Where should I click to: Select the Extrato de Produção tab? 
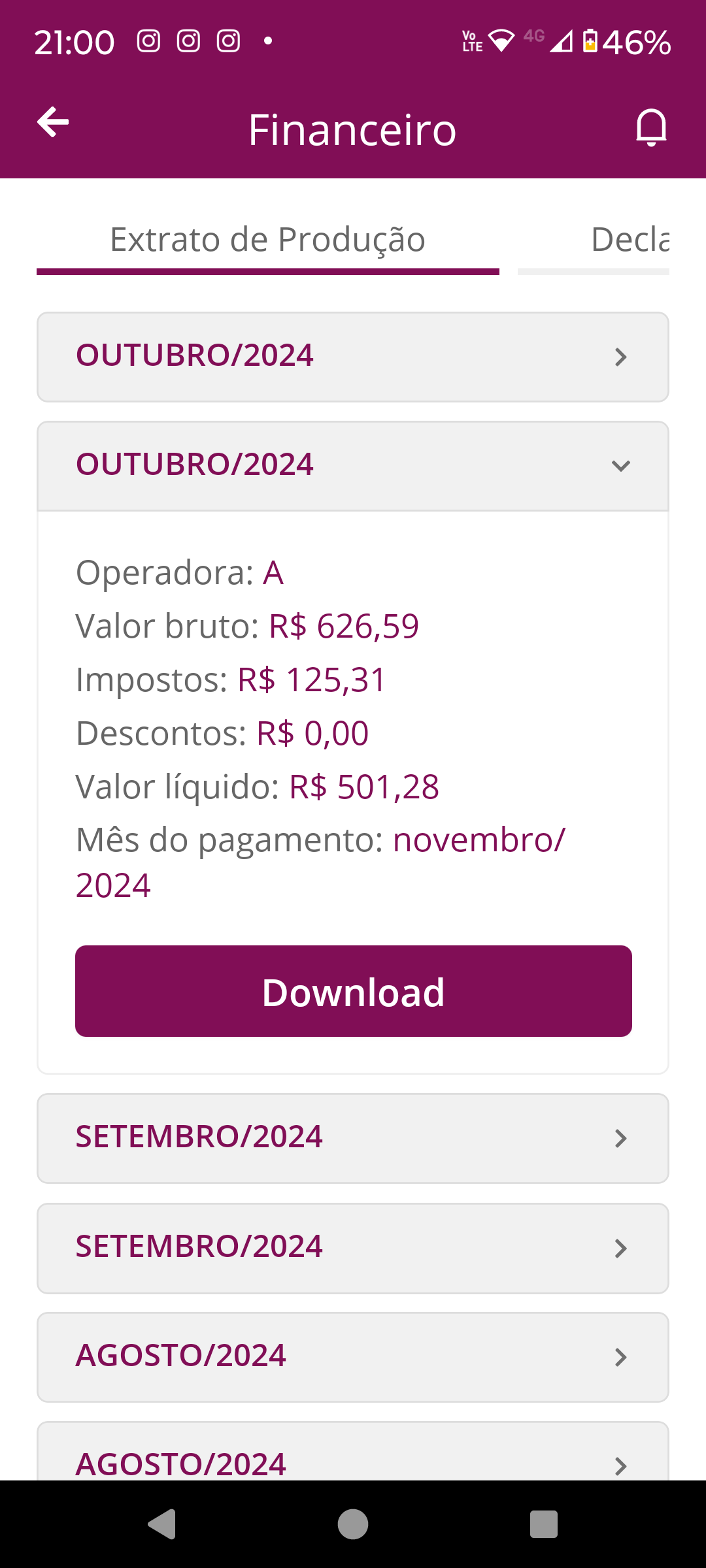click(x=267, y=240)
